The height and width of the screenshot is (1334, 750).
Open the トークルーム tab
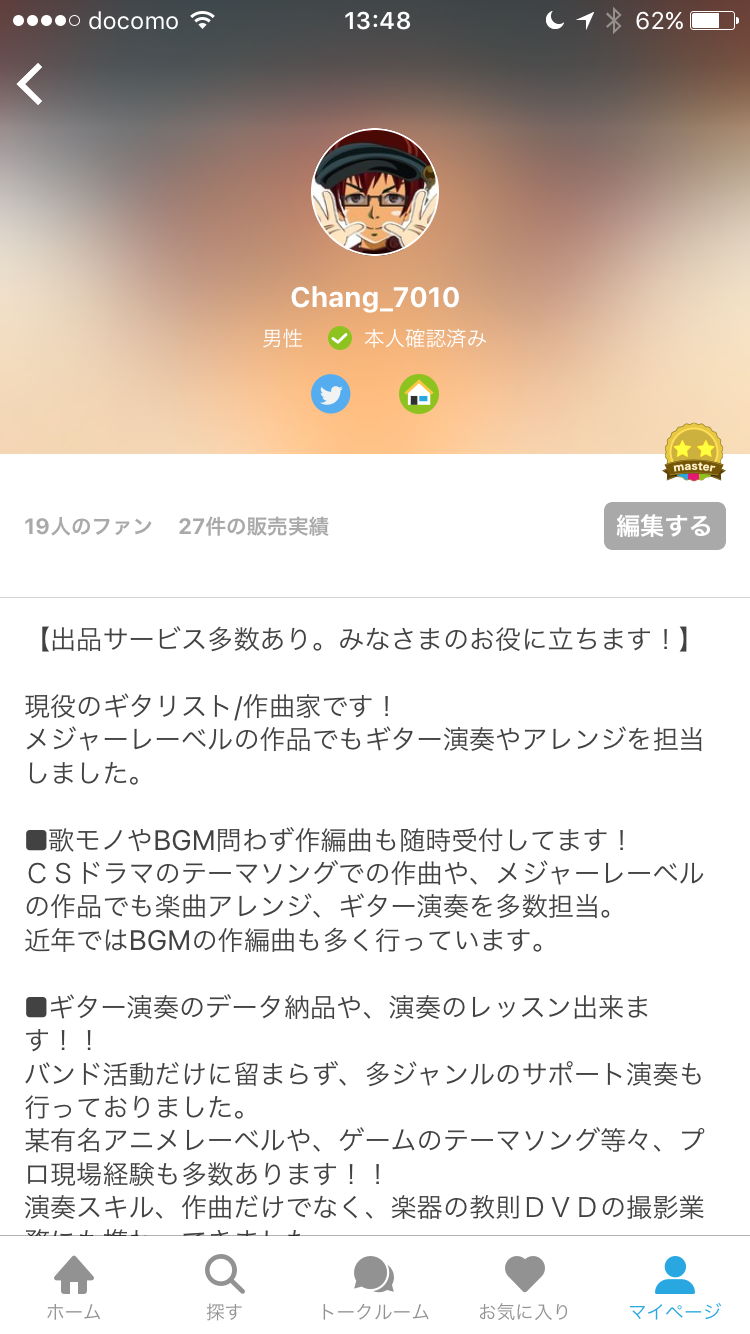coord(374,1286)
